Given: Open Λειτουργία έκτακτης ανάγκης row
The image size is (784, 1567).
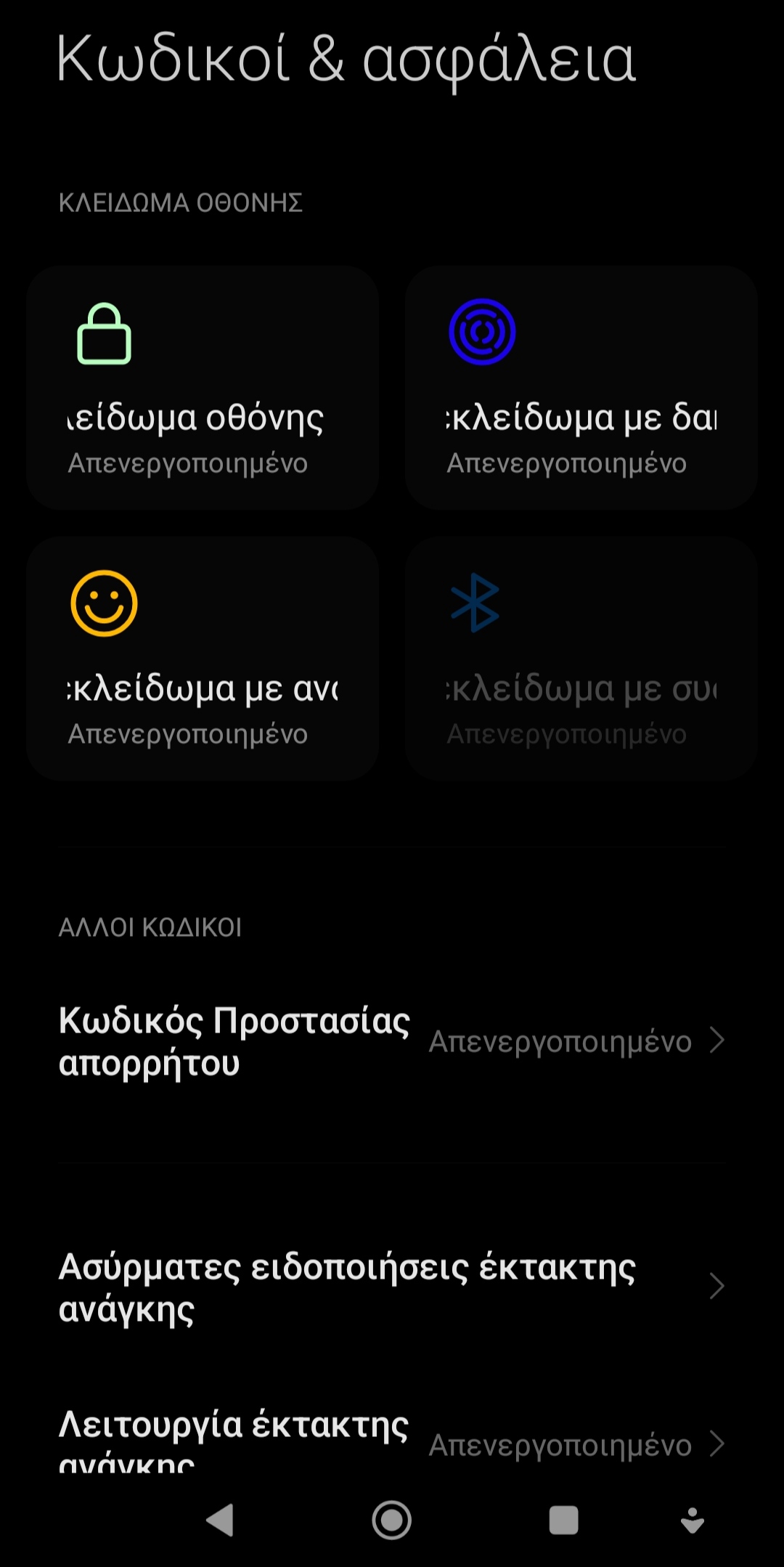Looking at the screenshot, I should [x=392, y=1441].
